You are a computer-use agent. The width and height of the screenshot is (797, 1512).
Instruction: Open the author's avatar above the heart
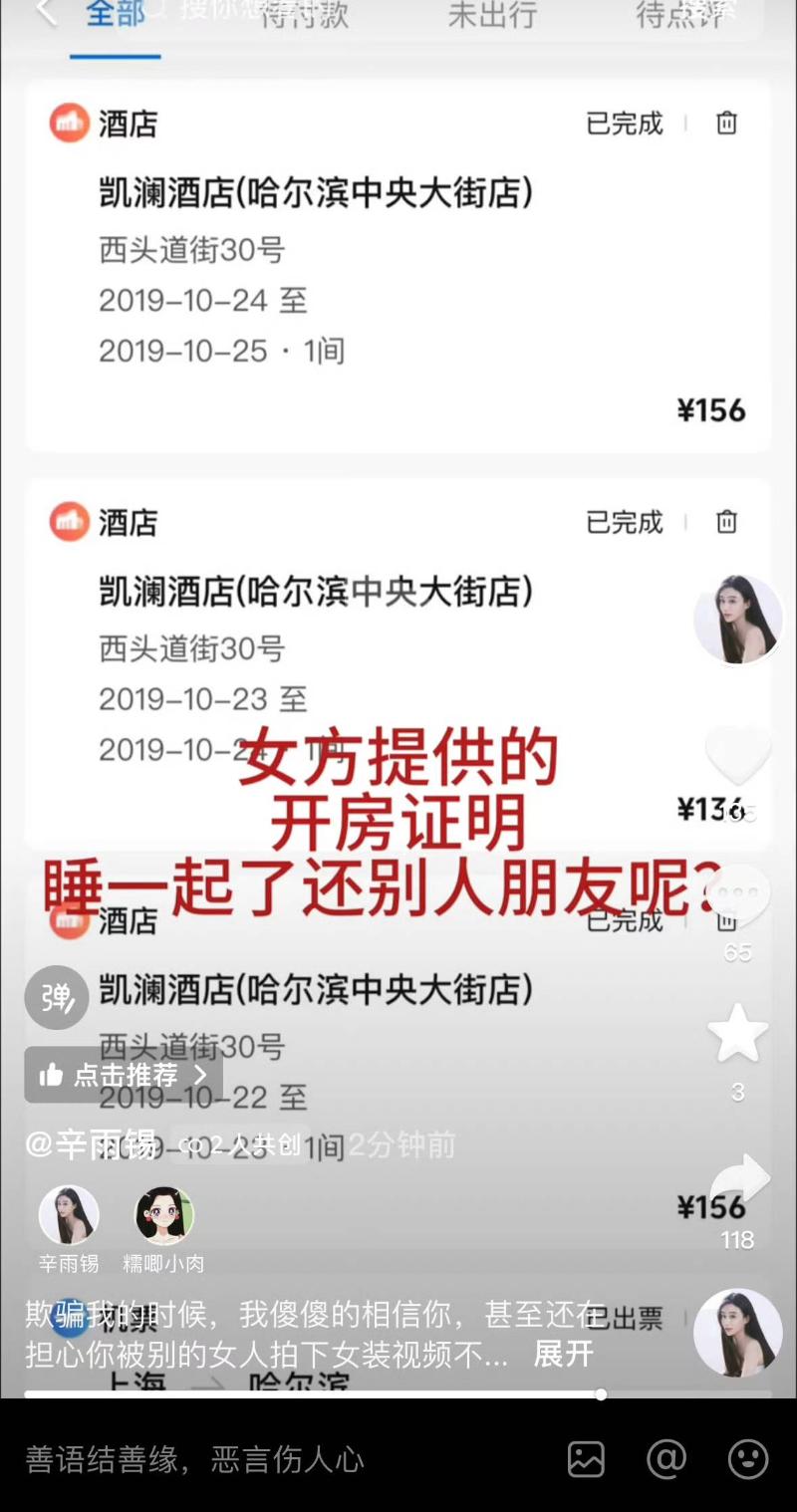click(738, 619)
